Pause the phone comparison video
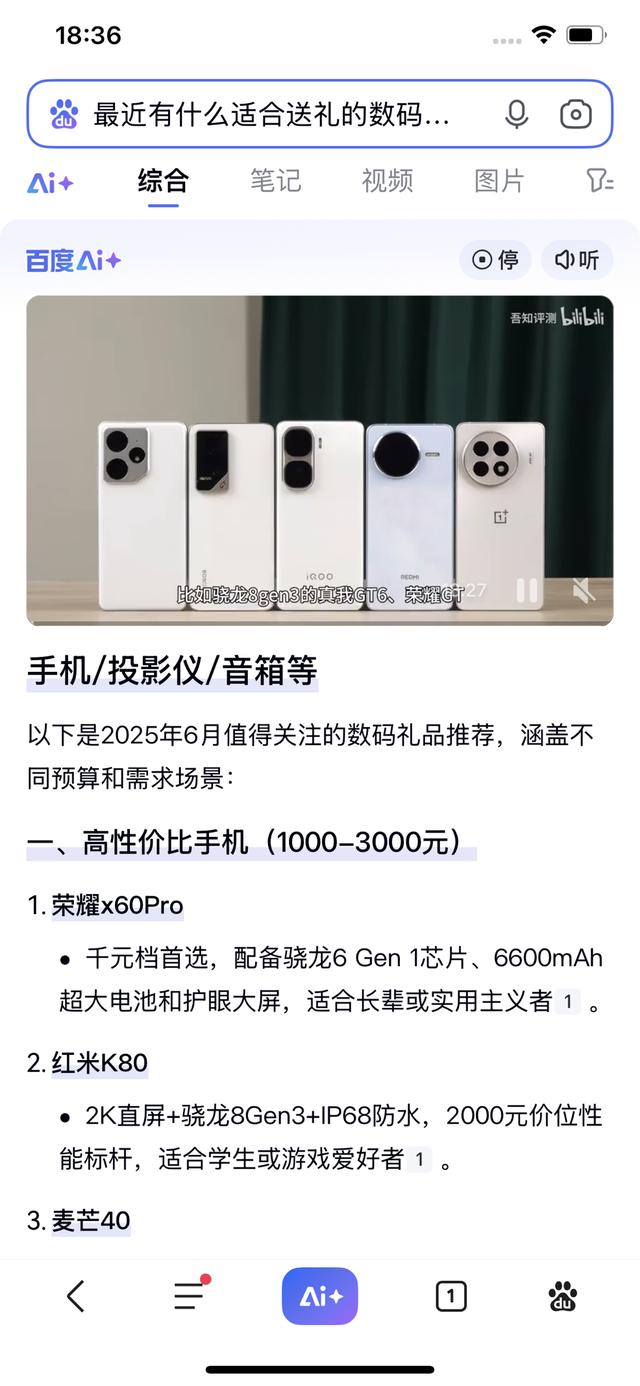Screen dimensions: 640x1386 527,591
